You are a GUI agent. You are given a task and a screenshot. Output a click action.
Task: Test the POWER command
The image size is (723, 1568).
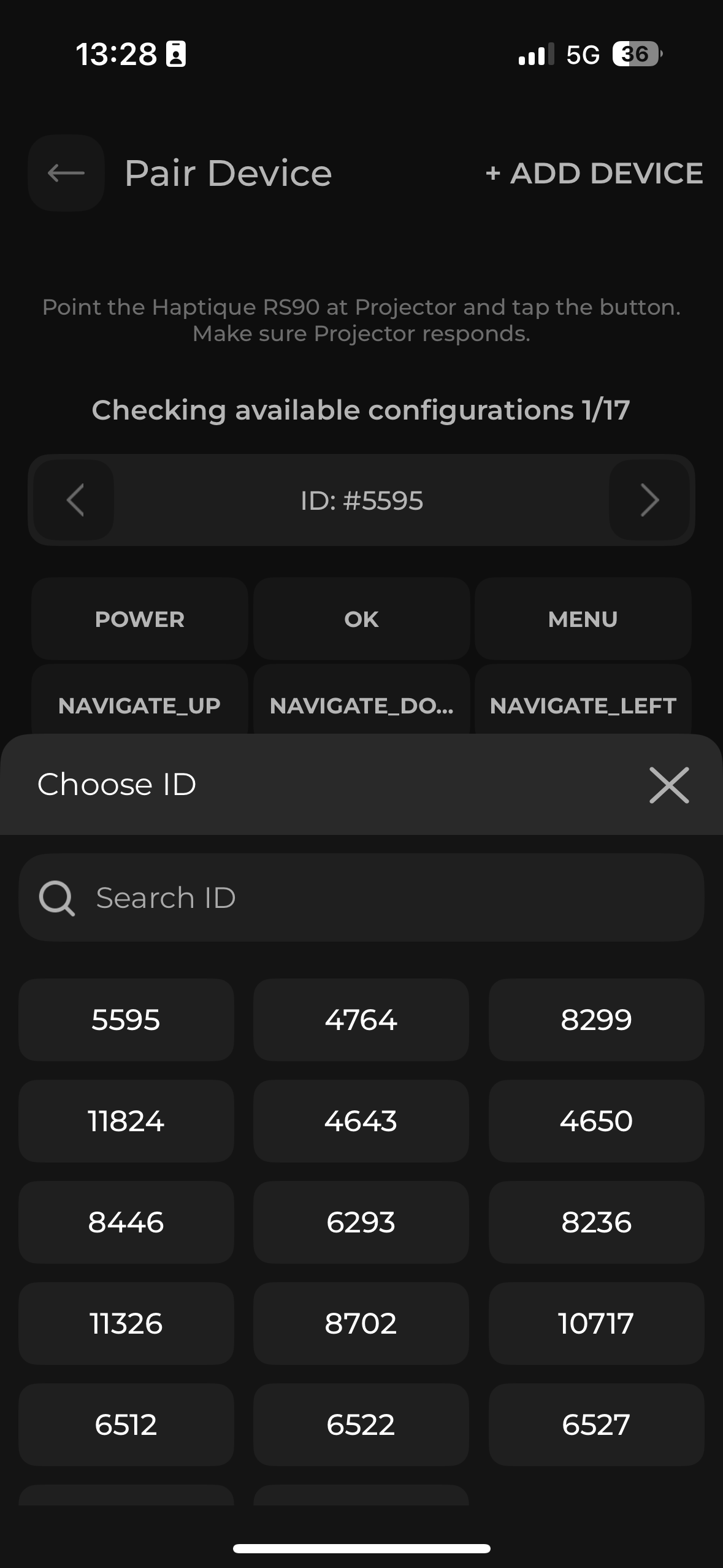click(x=140, y=619)
